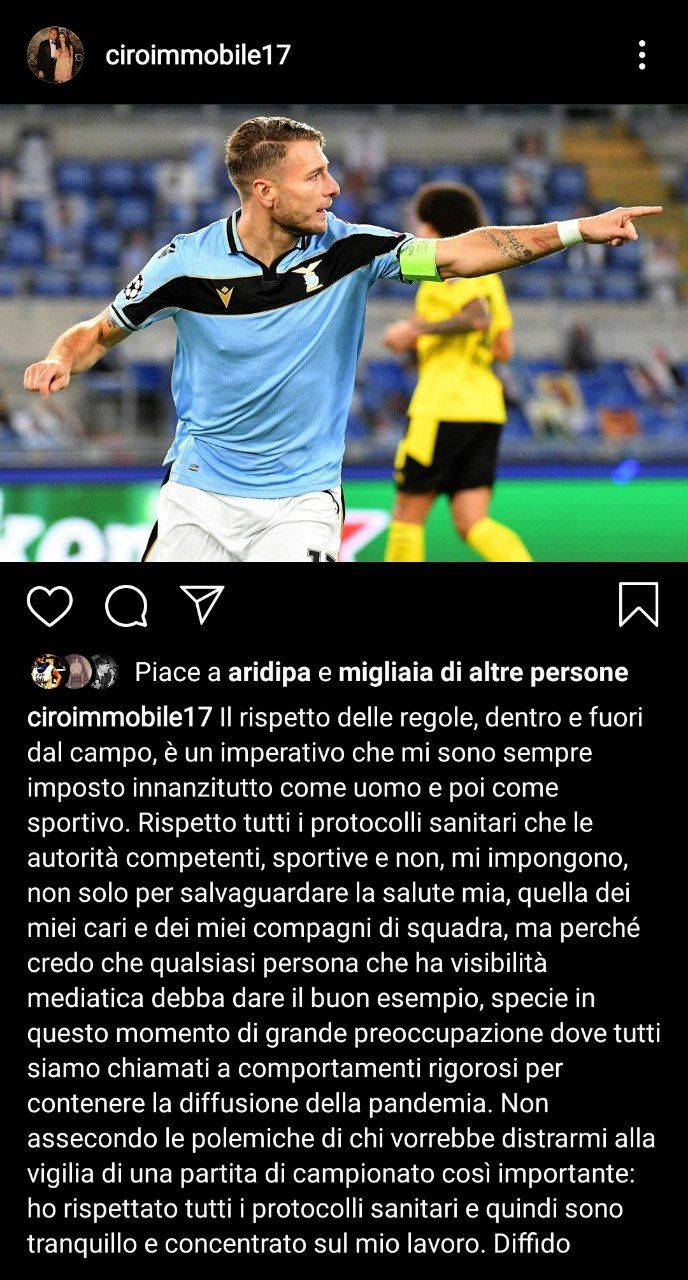View migliaia di altre persone likes list
Viewport: 688px width, 1280px height.
point(484,673)
